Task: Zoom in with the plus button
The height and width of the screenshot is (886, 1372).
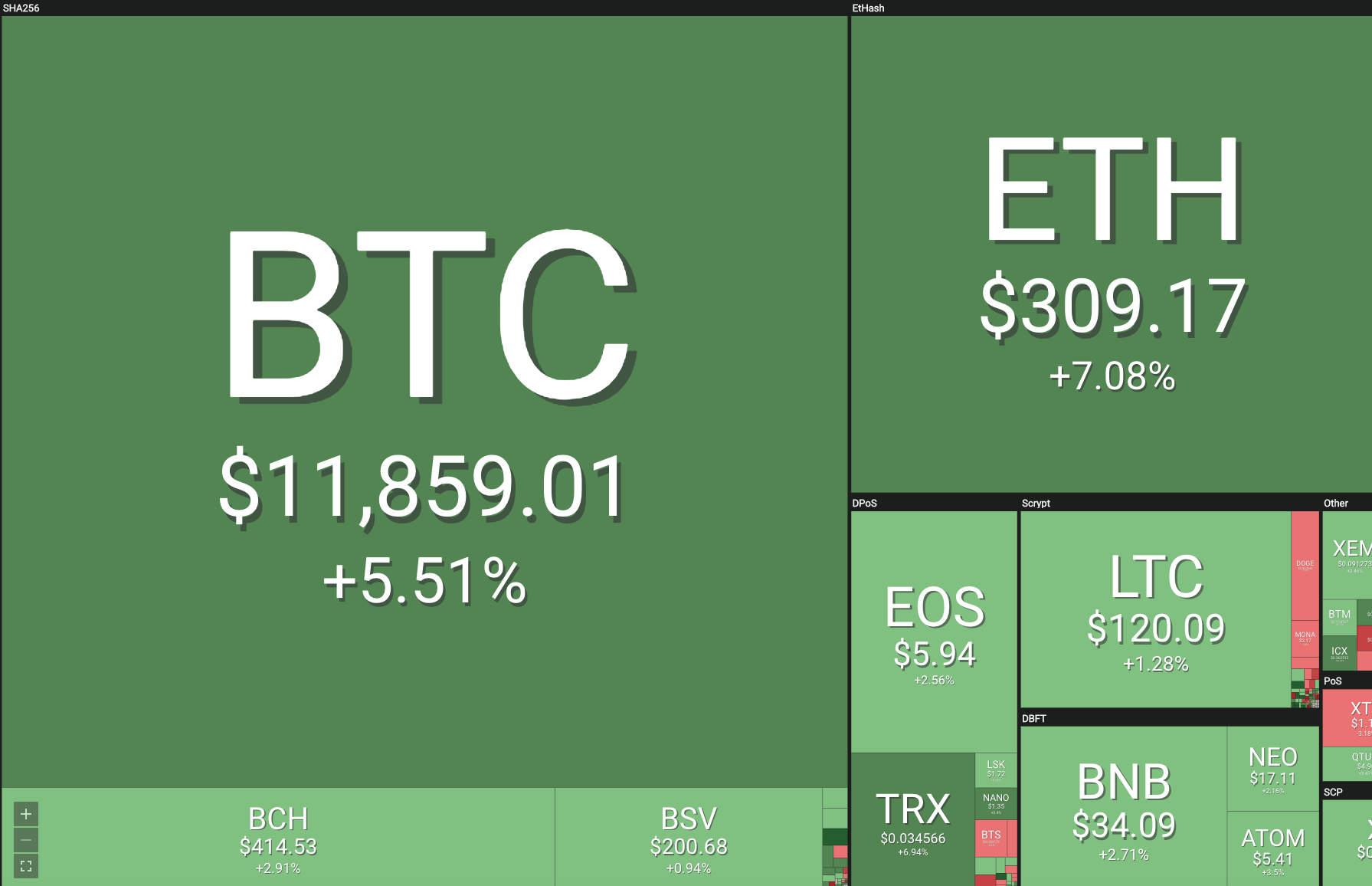Action: pos(25,814)
